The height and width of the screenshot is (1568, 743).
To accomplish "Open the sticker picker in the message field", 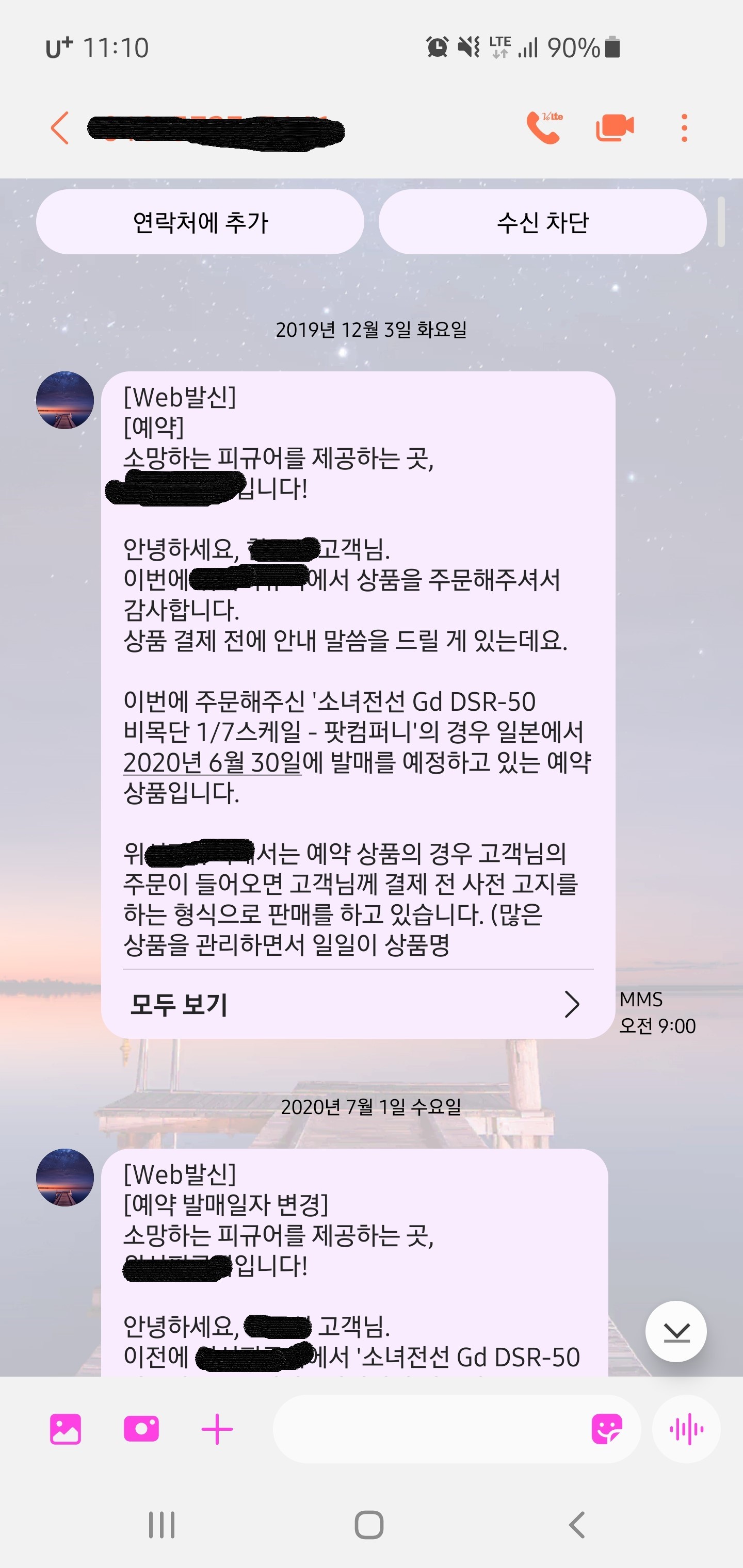I will click(x=607, y=1429).
